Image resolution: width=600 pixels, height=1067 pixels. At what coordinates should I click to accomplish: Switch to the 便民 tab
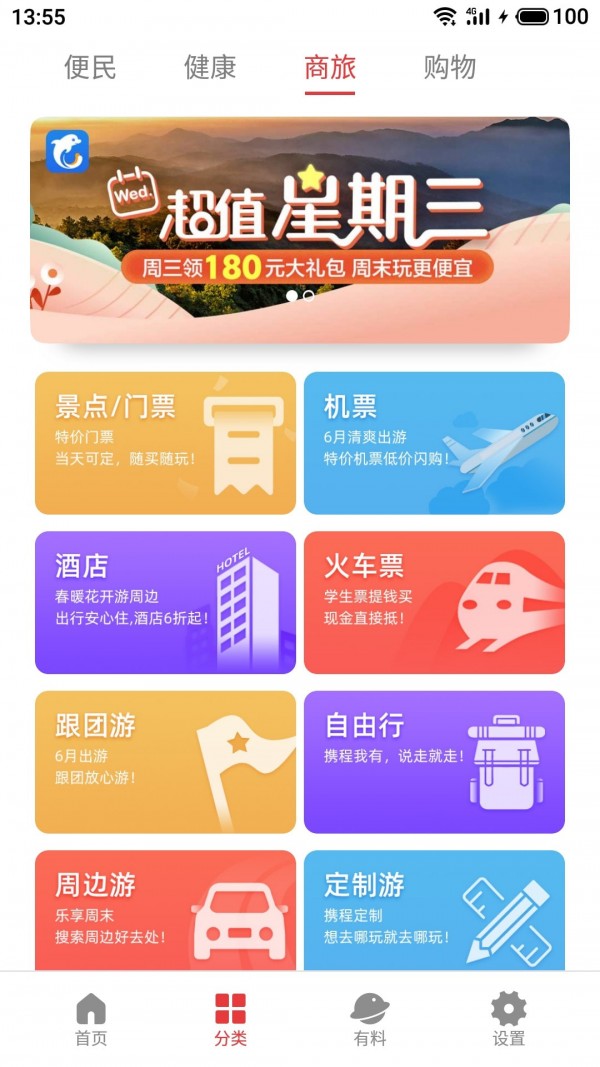click(91, 68)
